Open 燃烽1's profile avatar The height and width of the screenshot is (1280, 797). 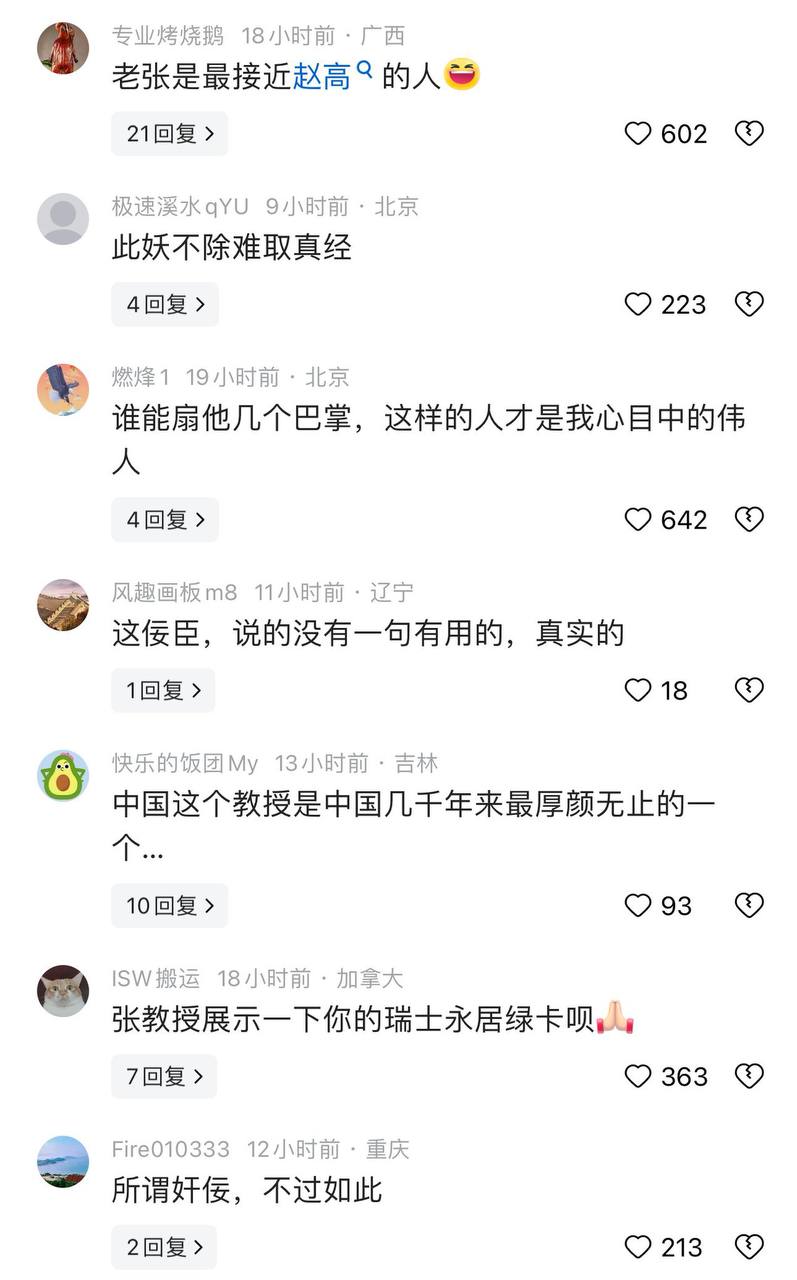(63, 389)
